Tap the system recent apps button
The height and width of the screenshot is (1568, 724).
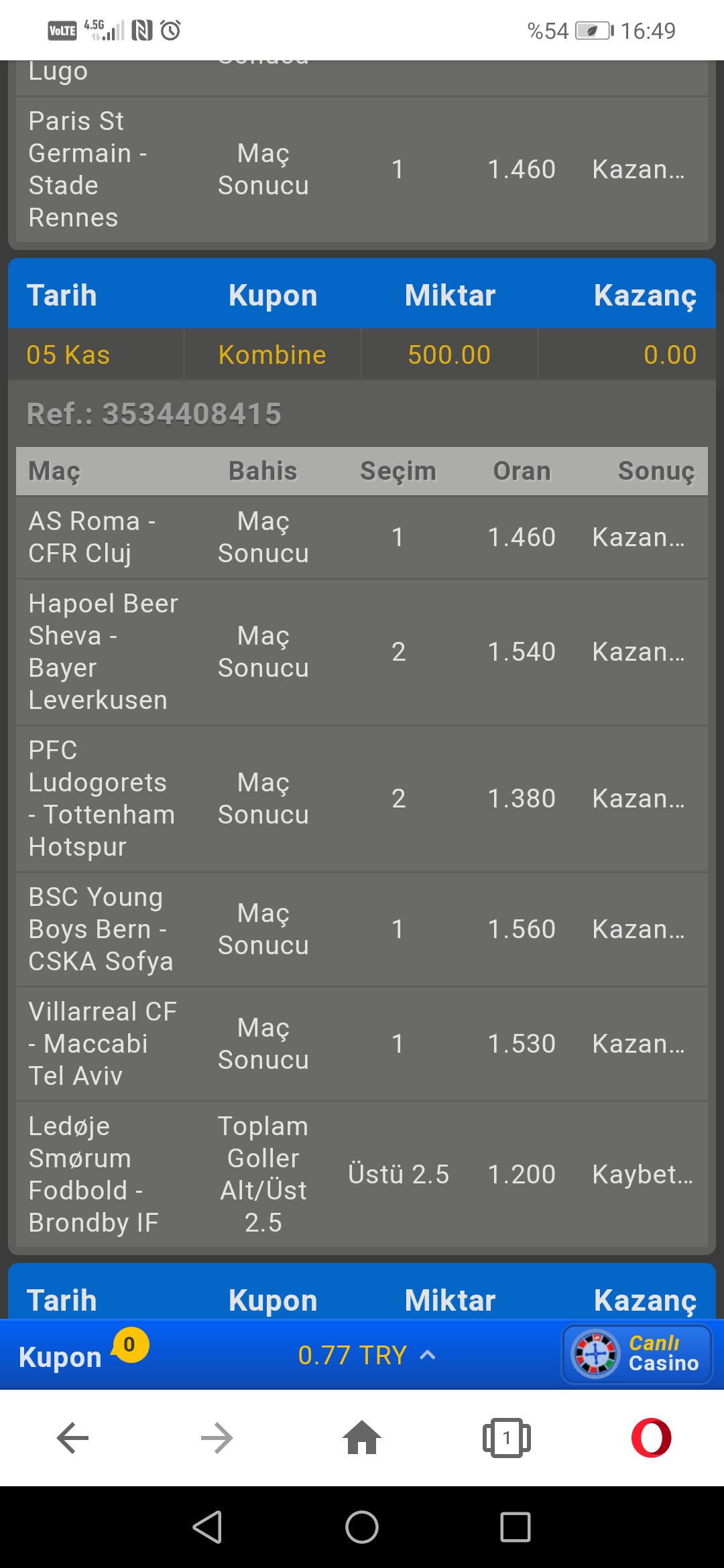click(516, 1527)
